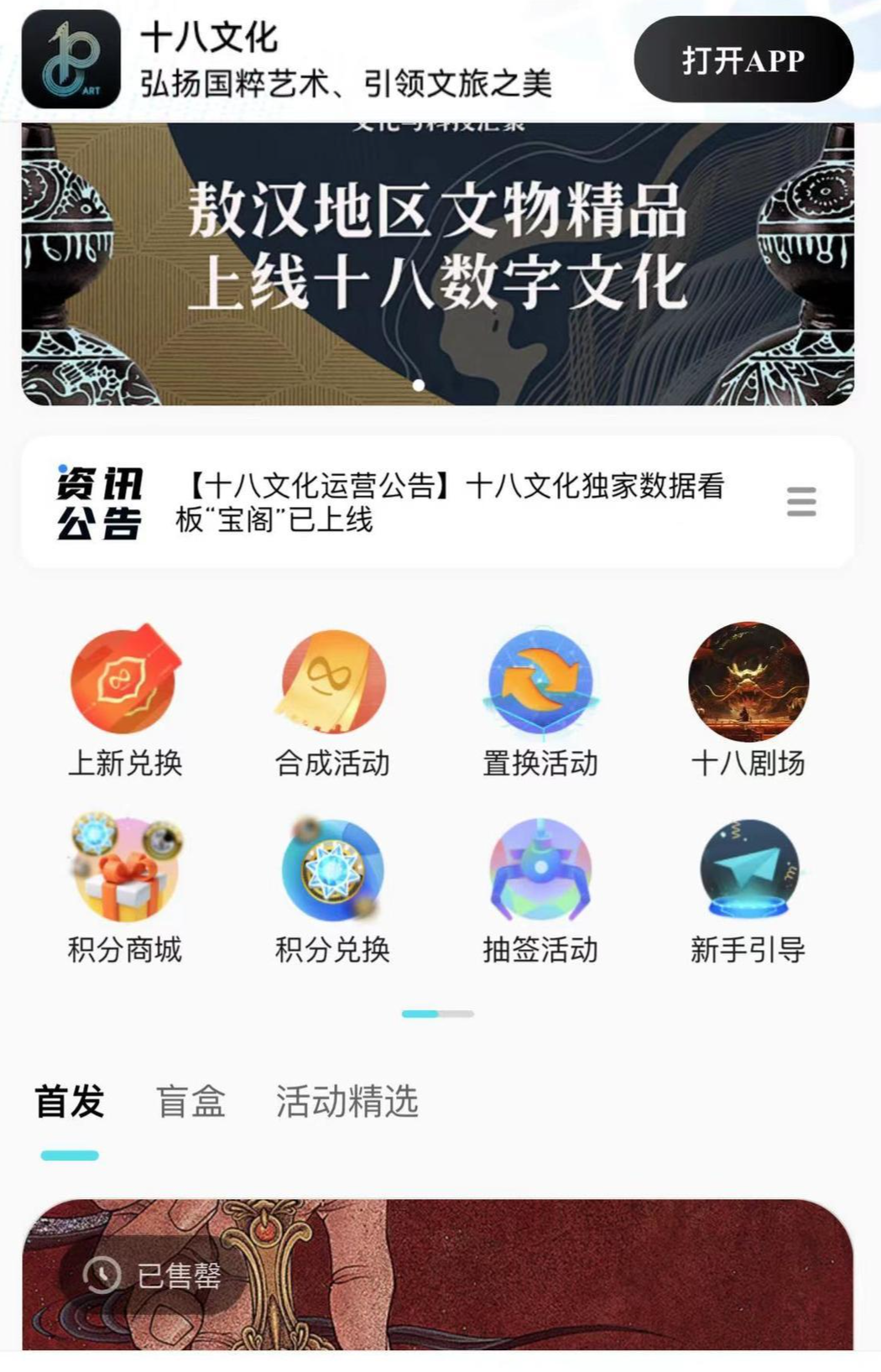Tap the 打开APP button

[x=743, y=60]
